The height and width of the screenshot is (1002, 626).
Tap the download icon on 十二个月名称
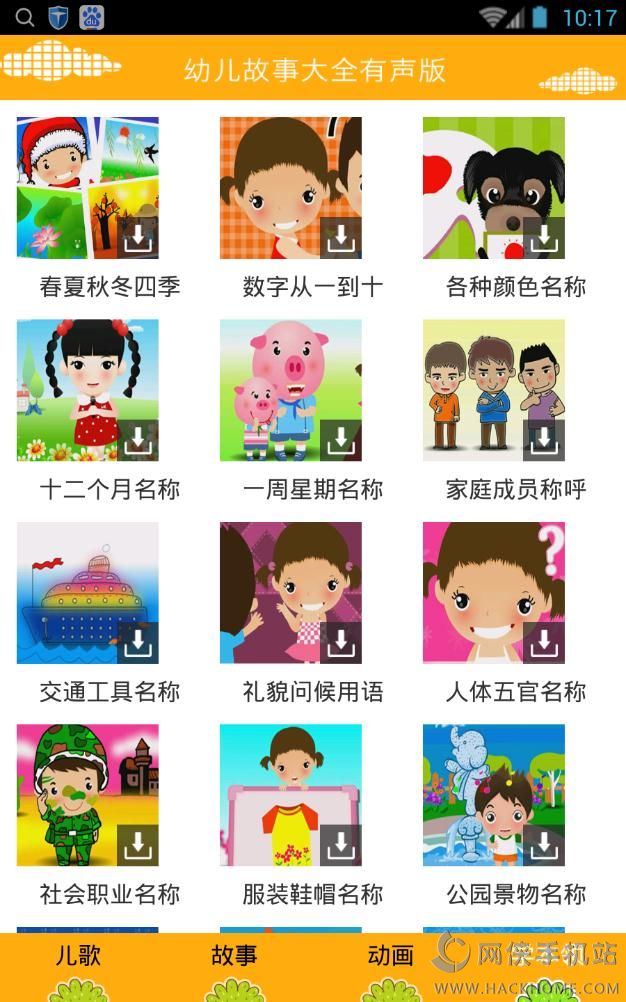point(138,440)
